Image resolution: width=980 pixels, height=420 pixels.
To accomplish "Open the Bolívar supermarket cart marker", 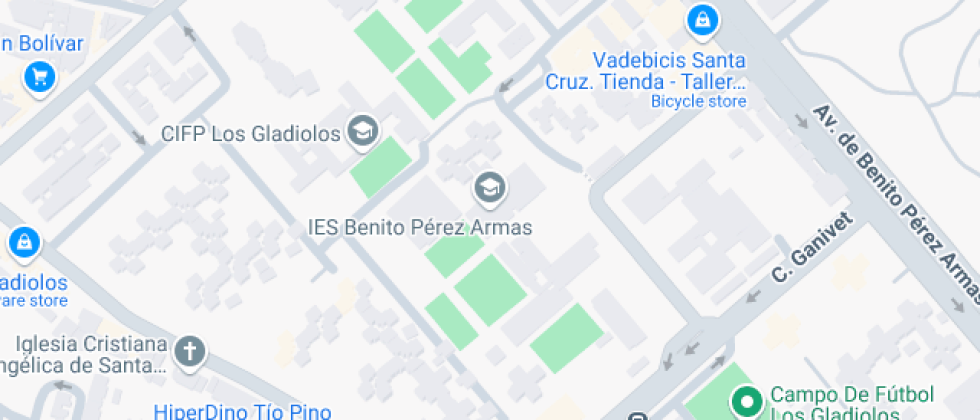I will 40,76.
